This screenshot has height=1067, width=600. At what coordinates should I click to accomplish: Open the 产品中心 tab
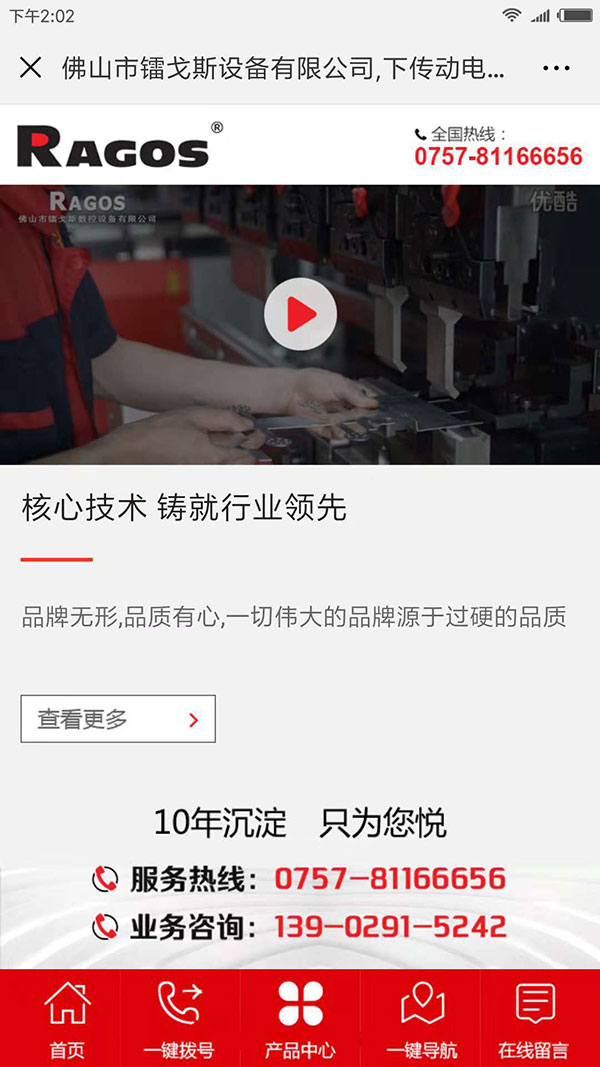tap(300, 1018)
